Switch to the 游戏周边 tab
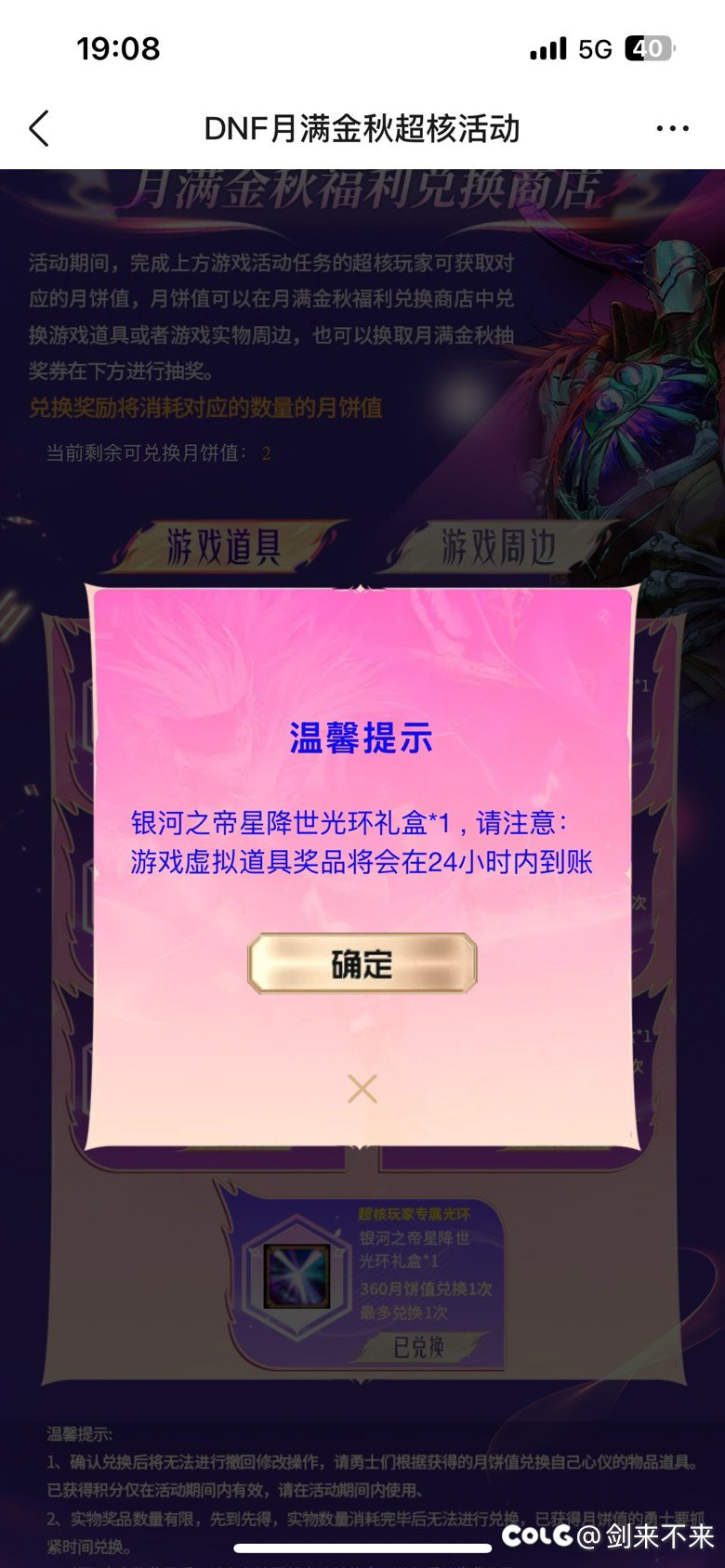Screen dimensions: 725x1568 click(497, 546)
